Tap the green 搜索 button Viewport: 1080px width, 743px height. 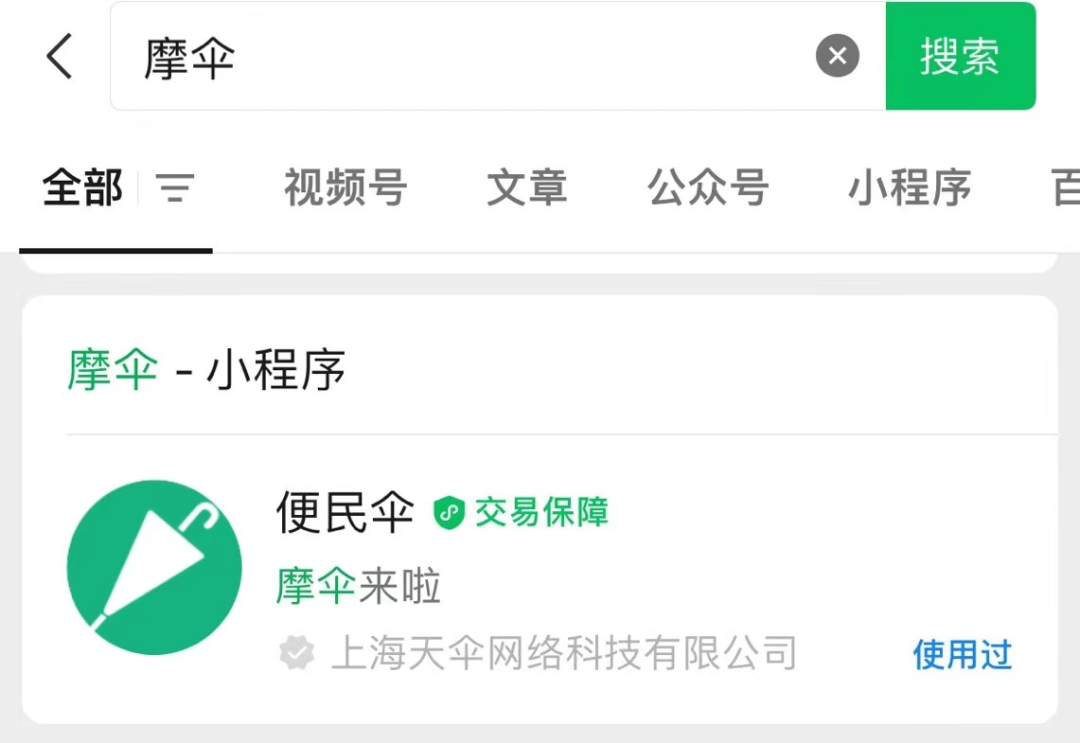coord(960,56)
